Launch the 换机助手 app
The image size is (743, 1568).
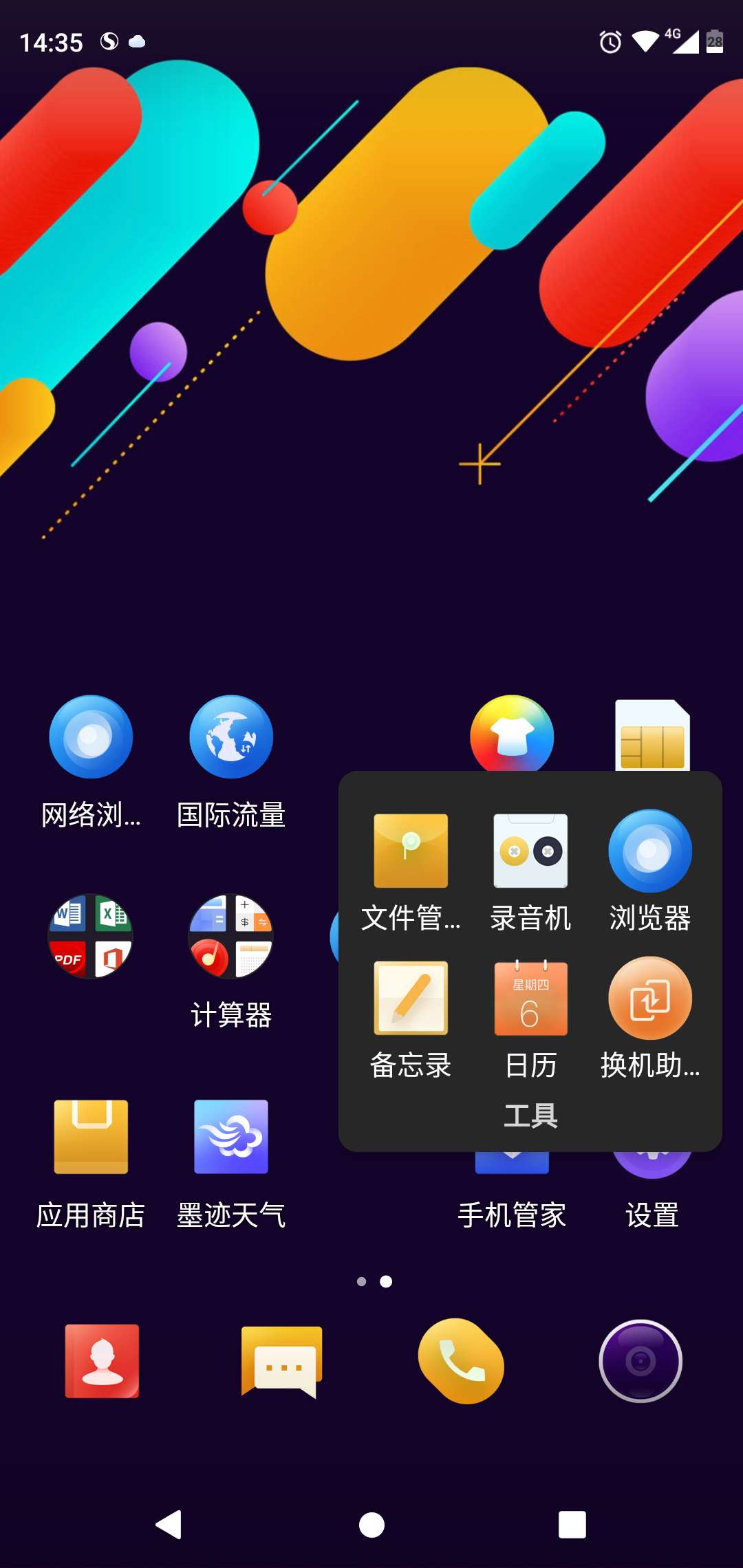(x=650, y=999)
